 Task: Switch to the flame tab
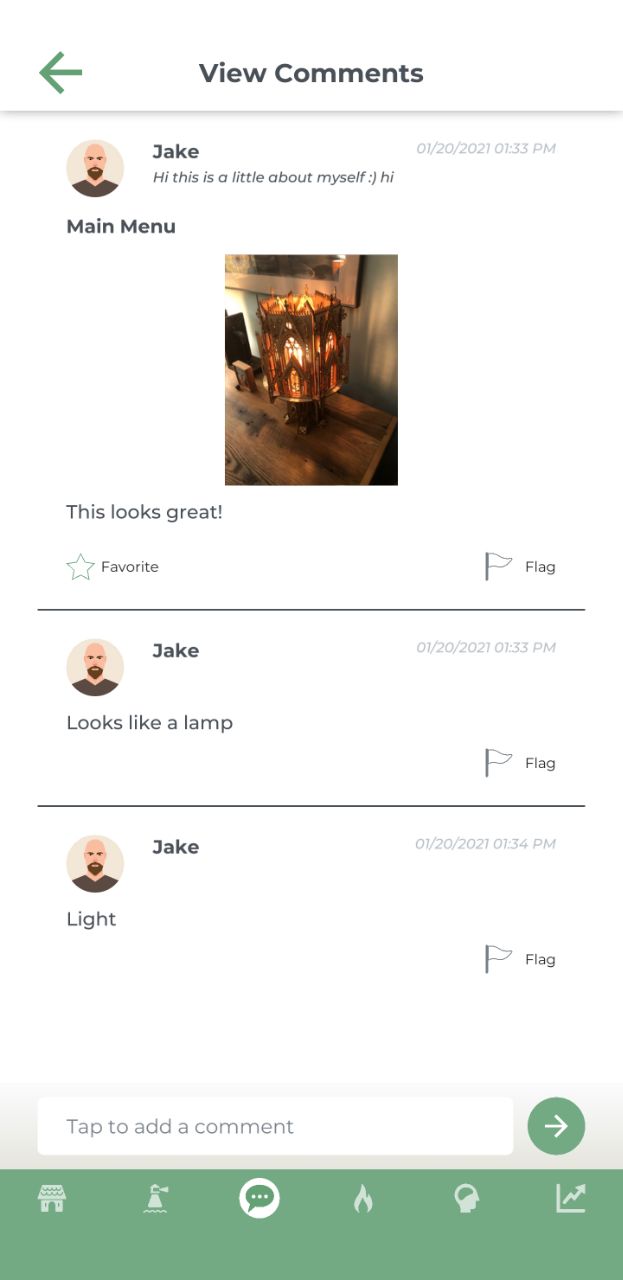pos(363,1197)
